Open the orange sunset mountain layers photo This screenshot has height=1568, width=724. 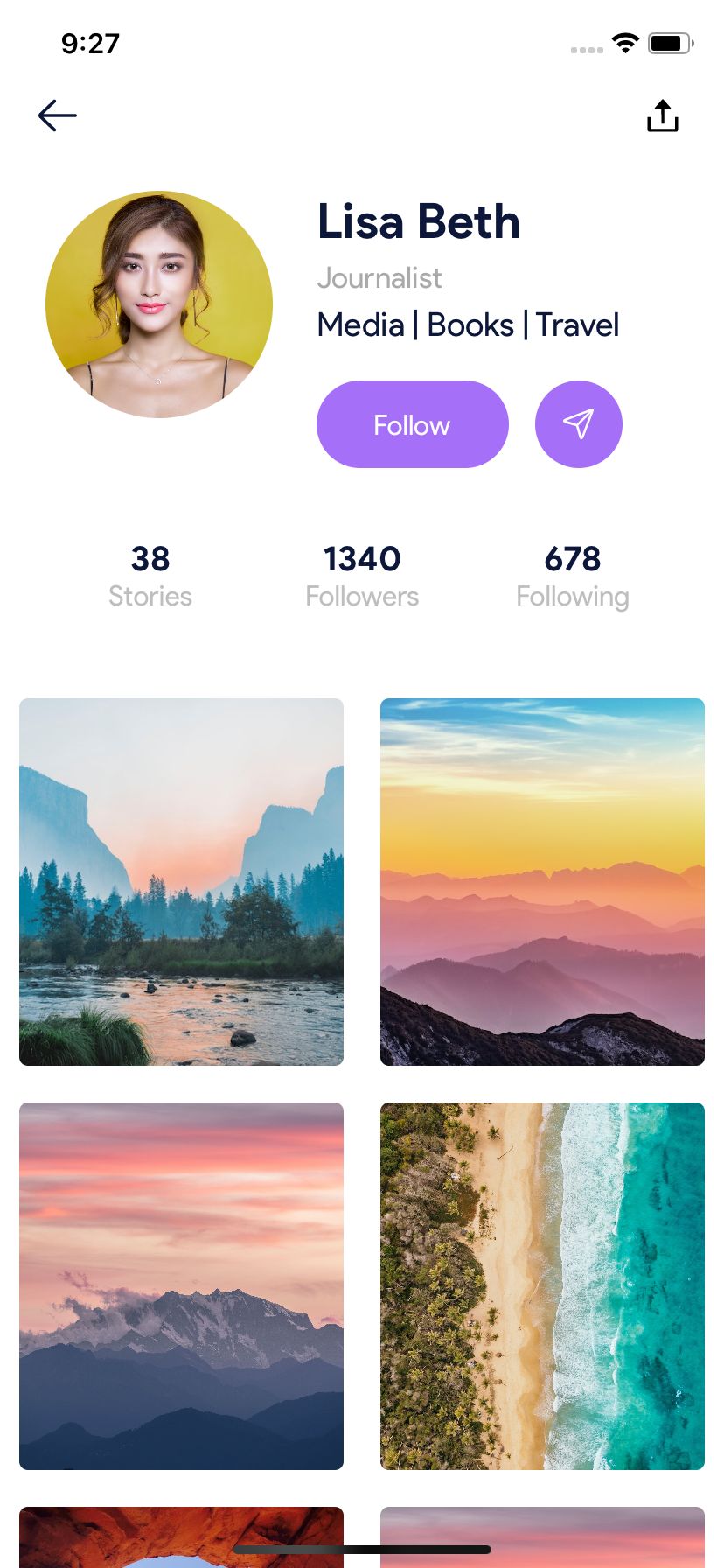pos(542,881)
